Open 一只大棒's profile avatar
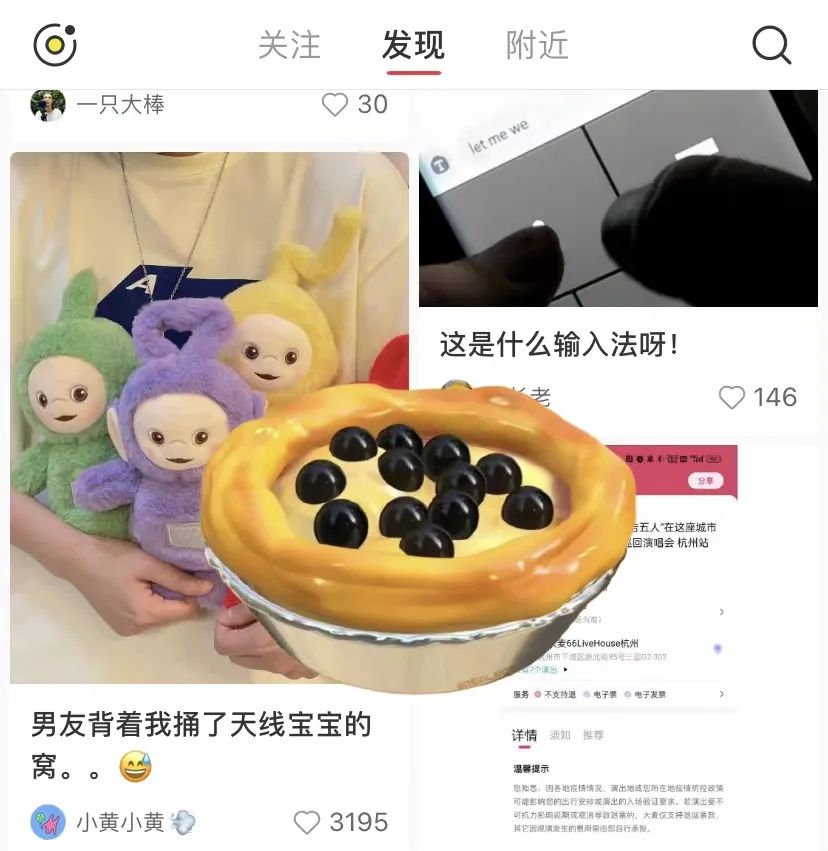This screenshot has width=828, height=851. 47,104
